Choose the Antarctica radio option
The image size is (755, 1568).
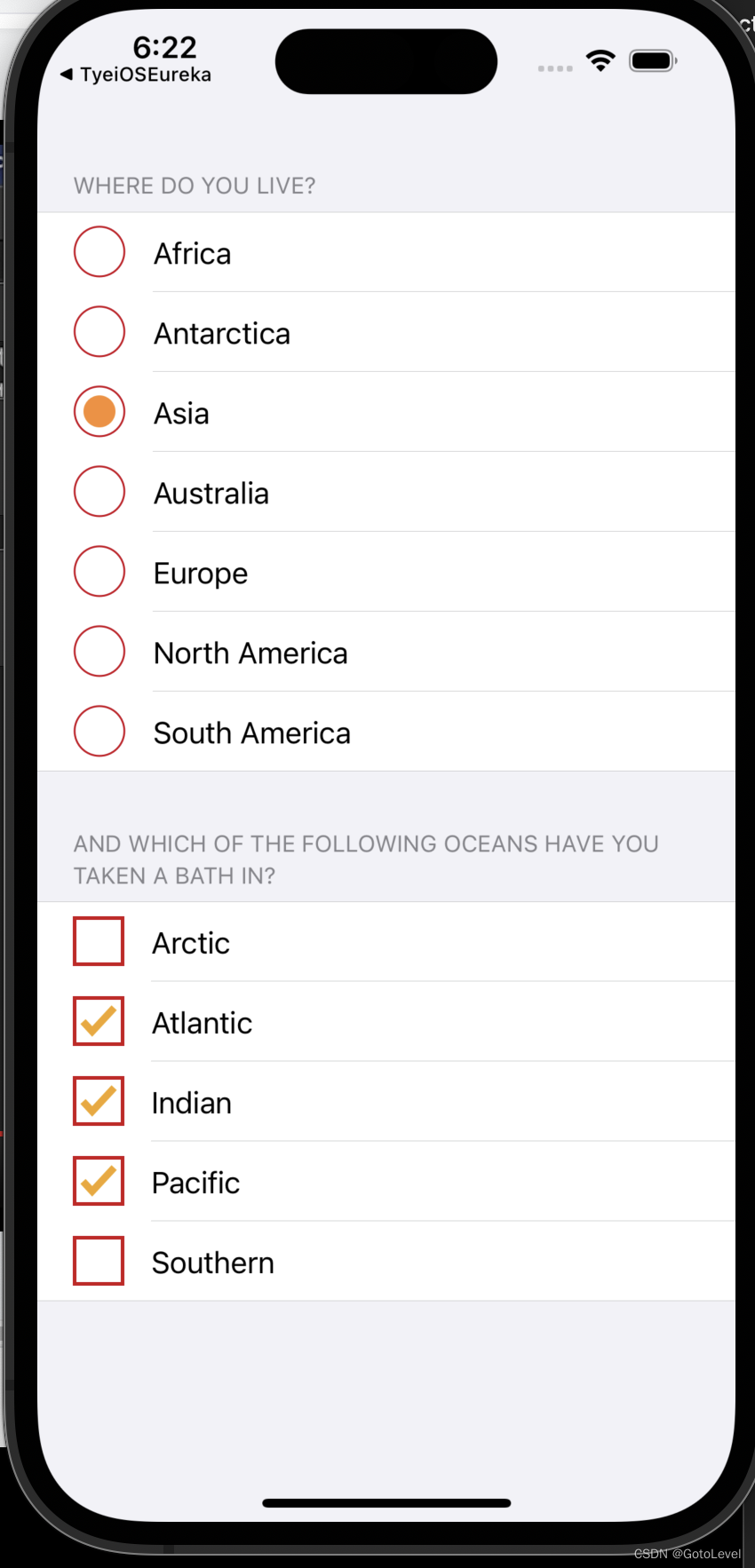tap(99, 332)
